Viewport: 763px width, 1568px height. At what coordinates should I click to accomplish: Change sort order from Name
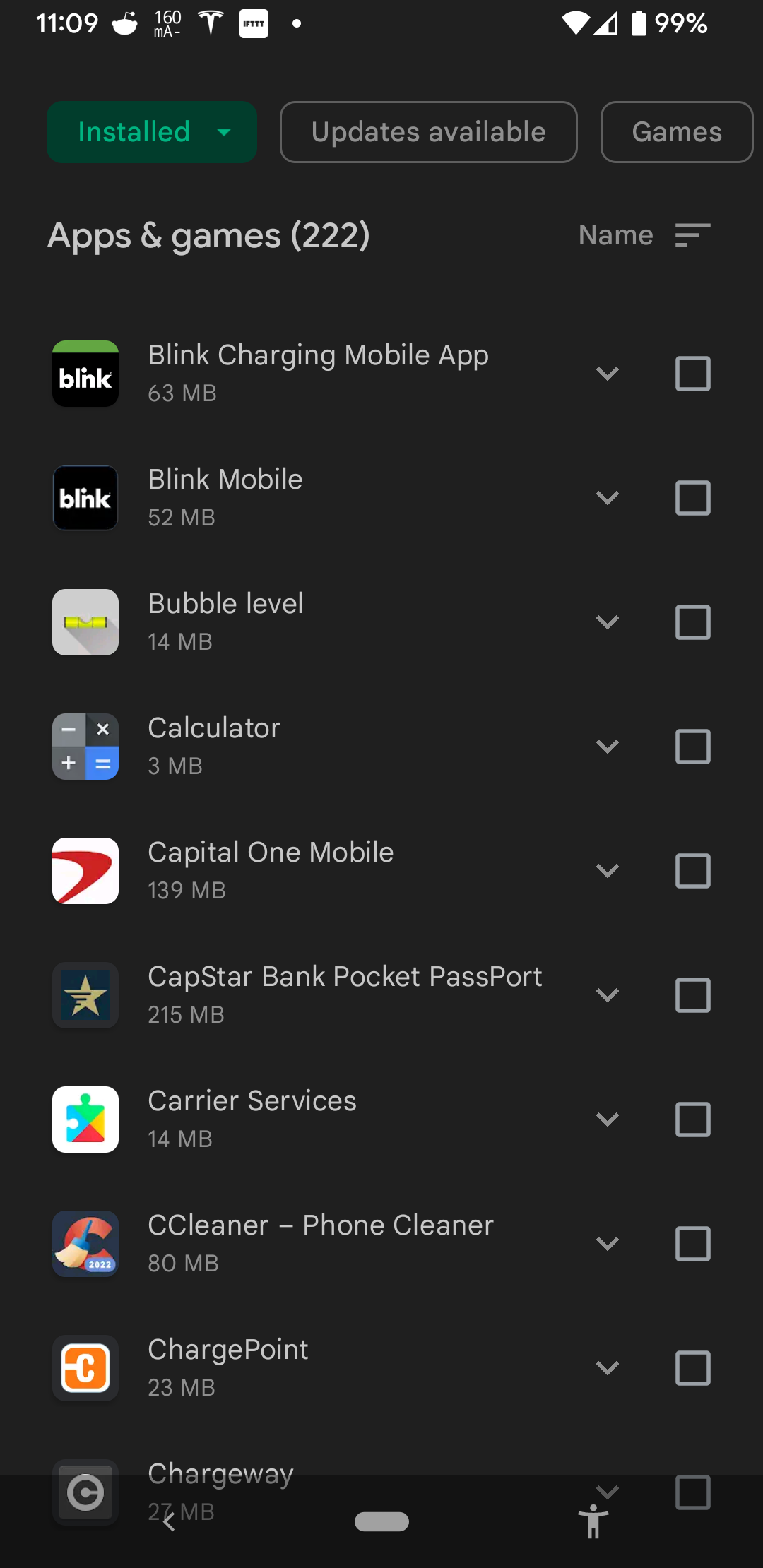644,235
